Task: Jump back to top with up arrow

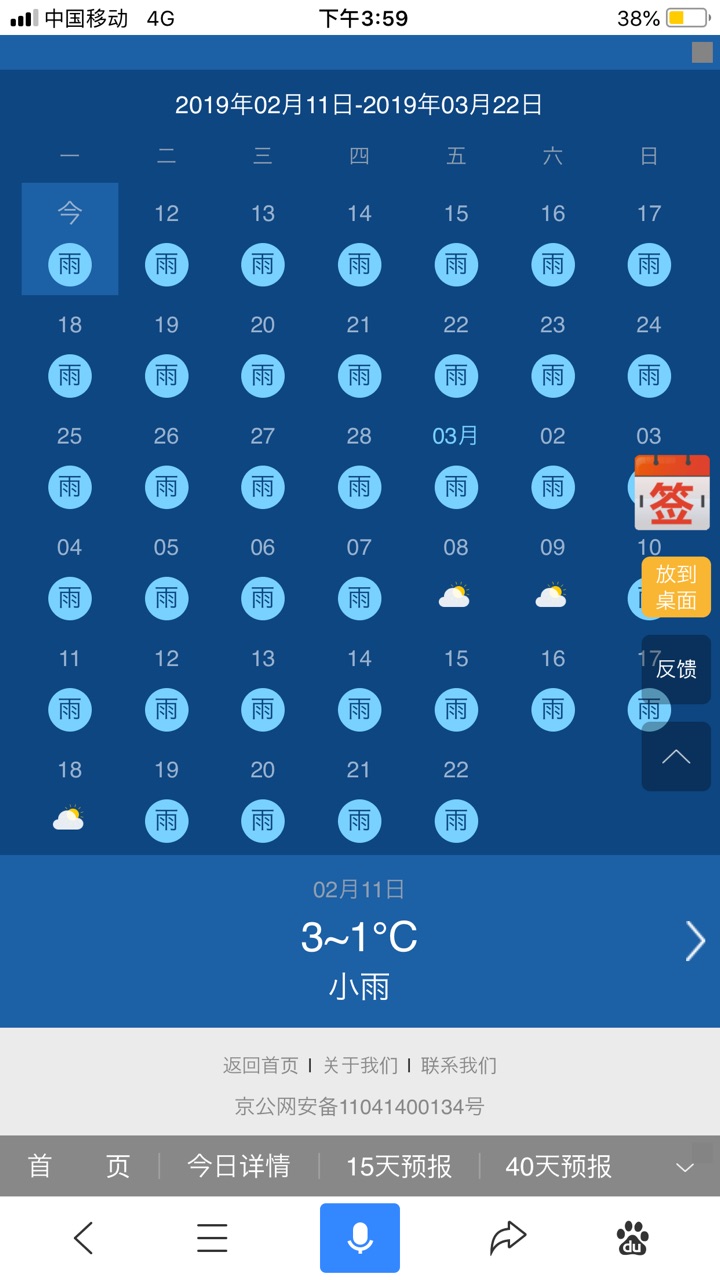Action: [676, 757]
